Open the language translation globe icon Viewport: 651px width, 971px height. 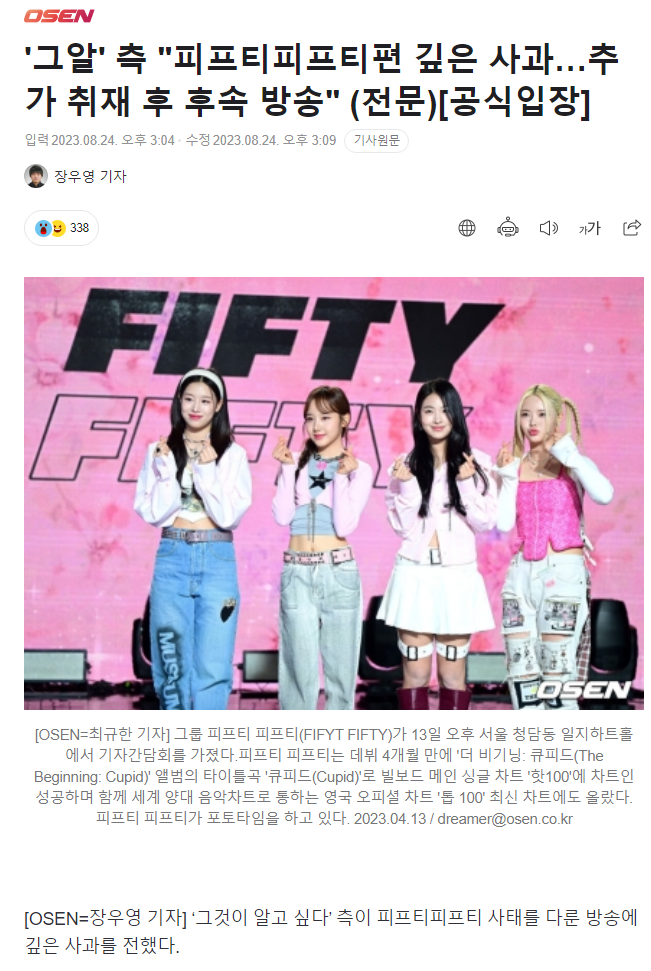(467, 228)
